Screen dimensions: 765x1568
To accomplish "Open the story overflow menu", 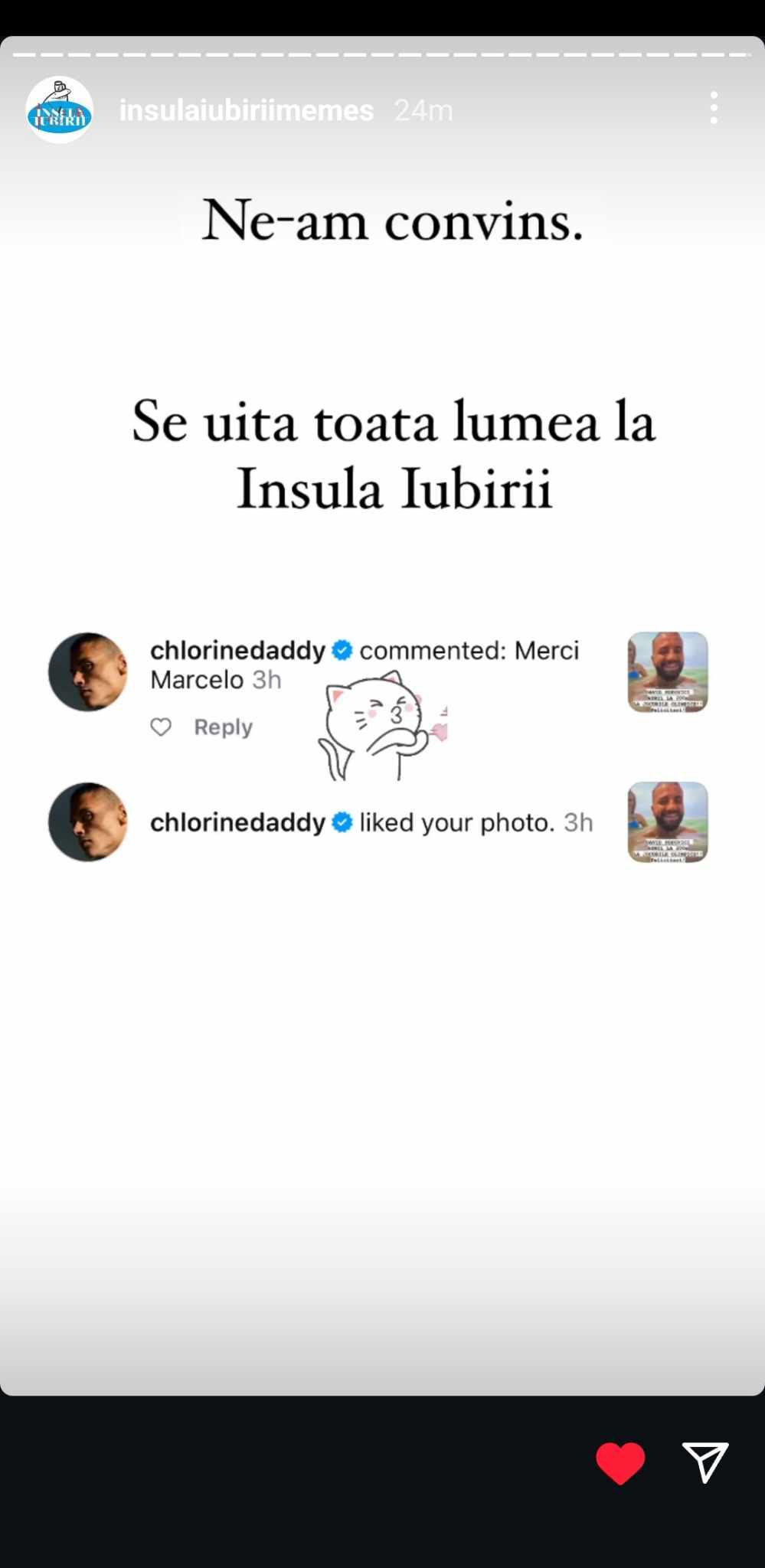I will 714,108.
